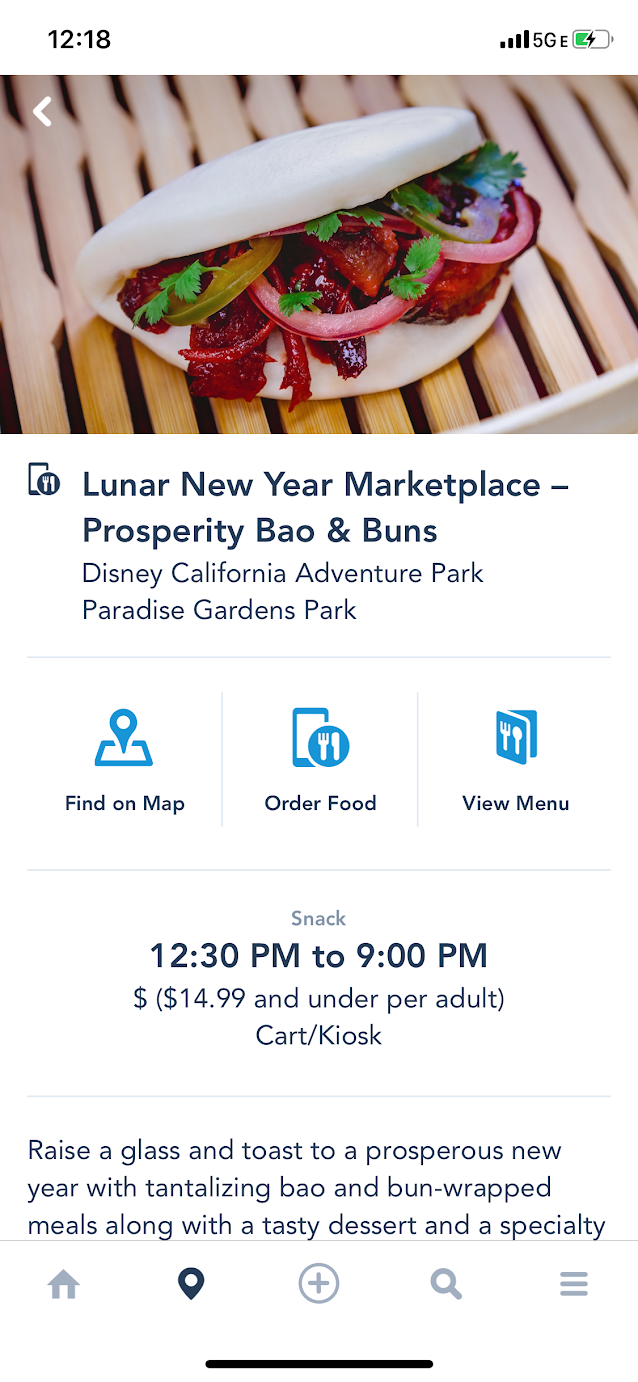Image resolution: width=638 pixels, height=1382 pixels.
Task: Open View Menu
Action: coord(515,760)
